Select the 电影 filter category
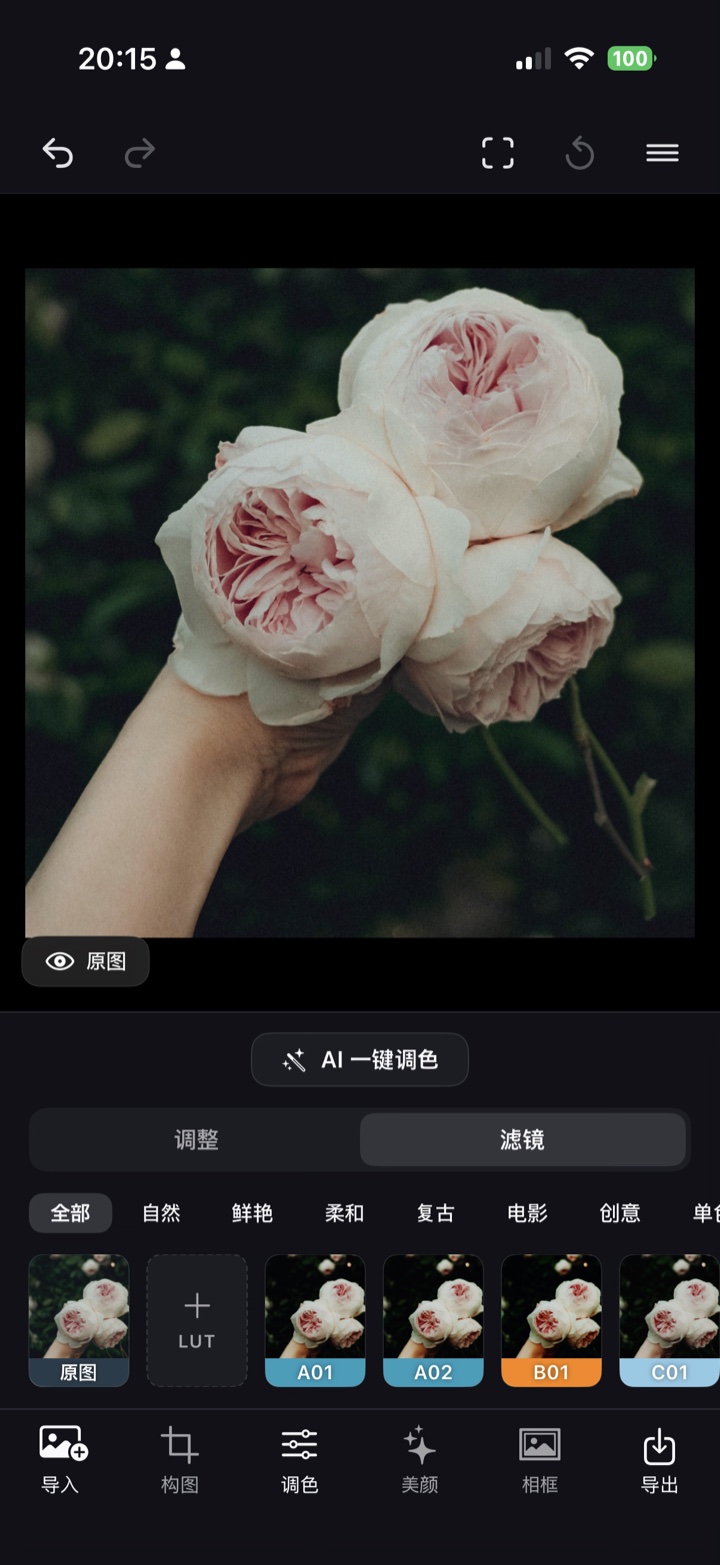Screen dimensions: 720x1565 (527, 1213)
